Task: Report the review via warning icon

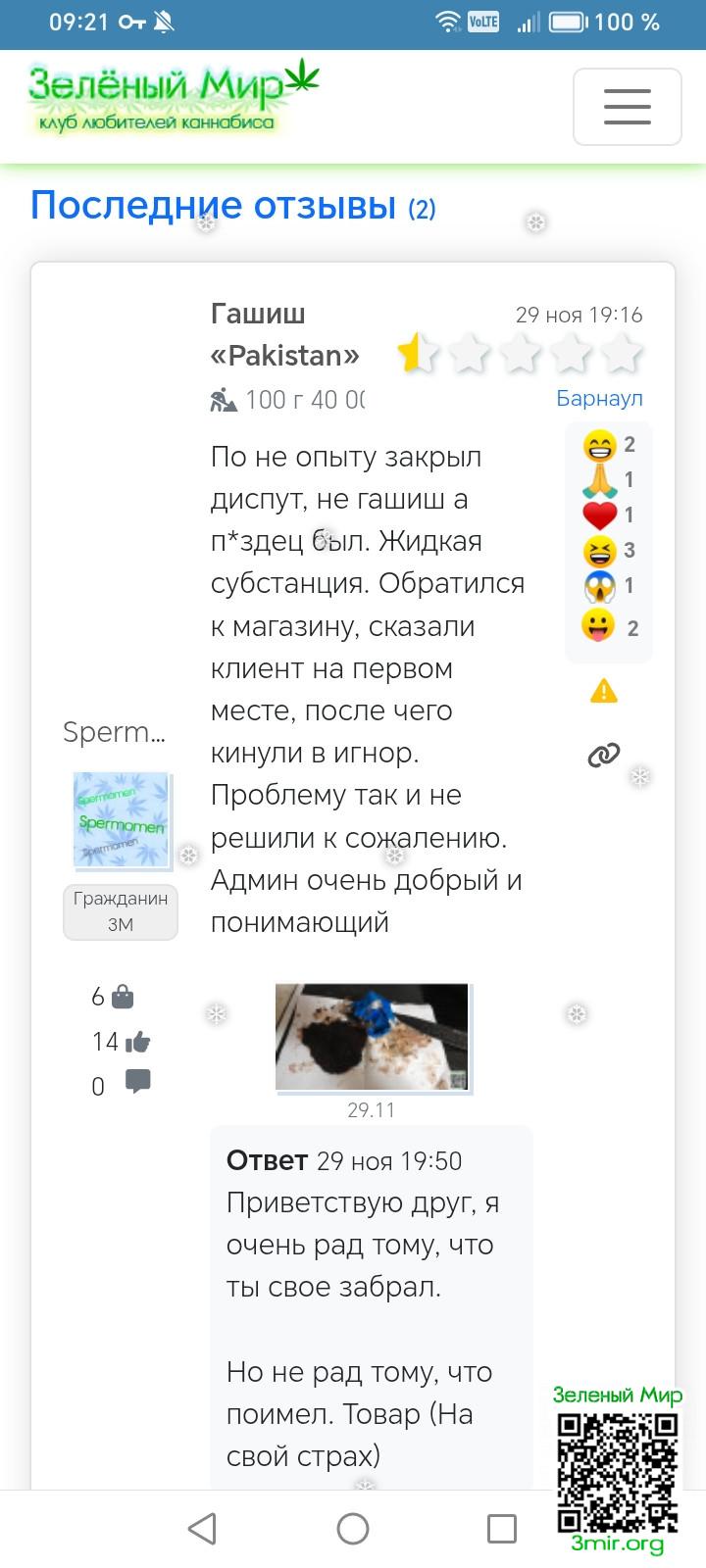Action: 604,692
